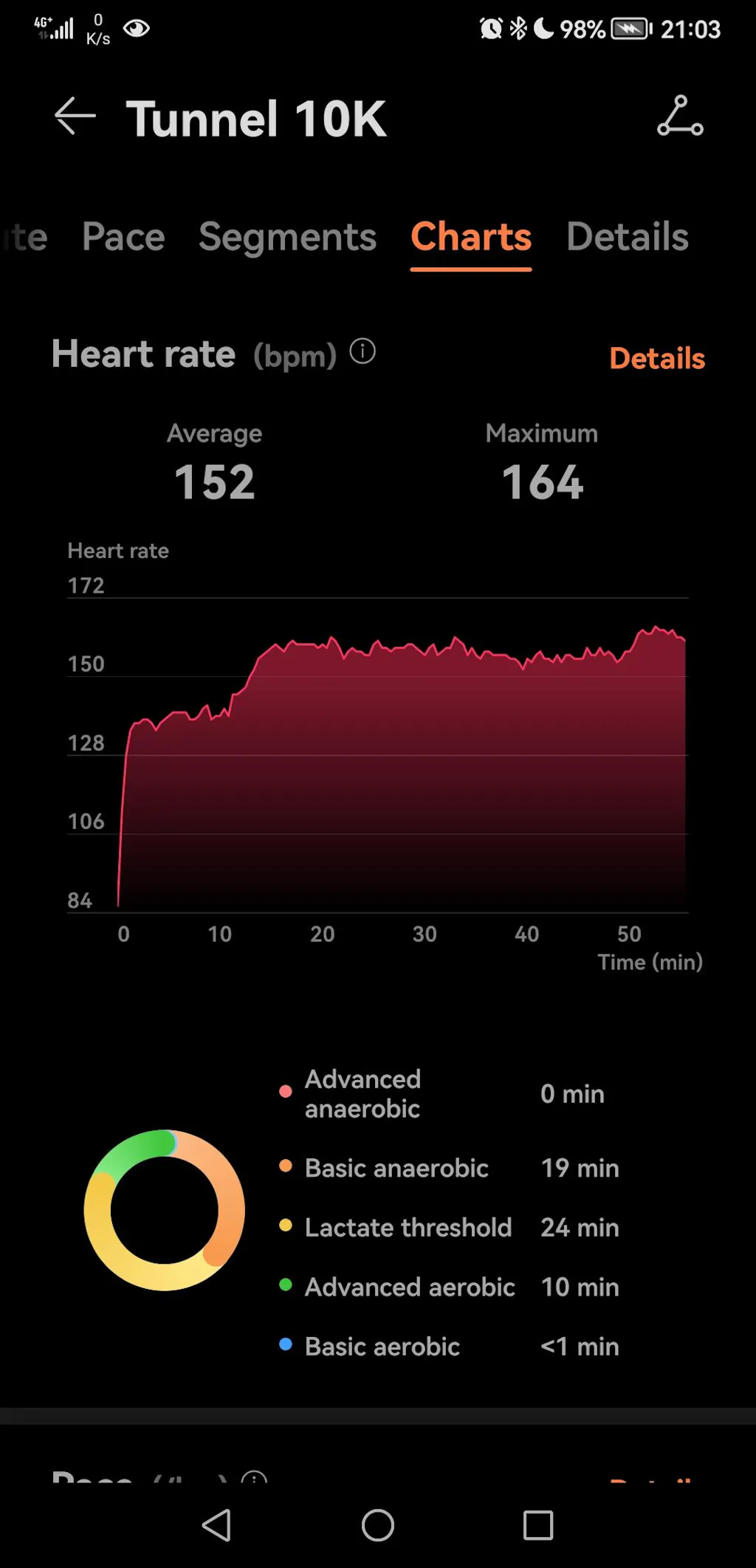Open the rightmost Details tab

click(x=628, y=237)
